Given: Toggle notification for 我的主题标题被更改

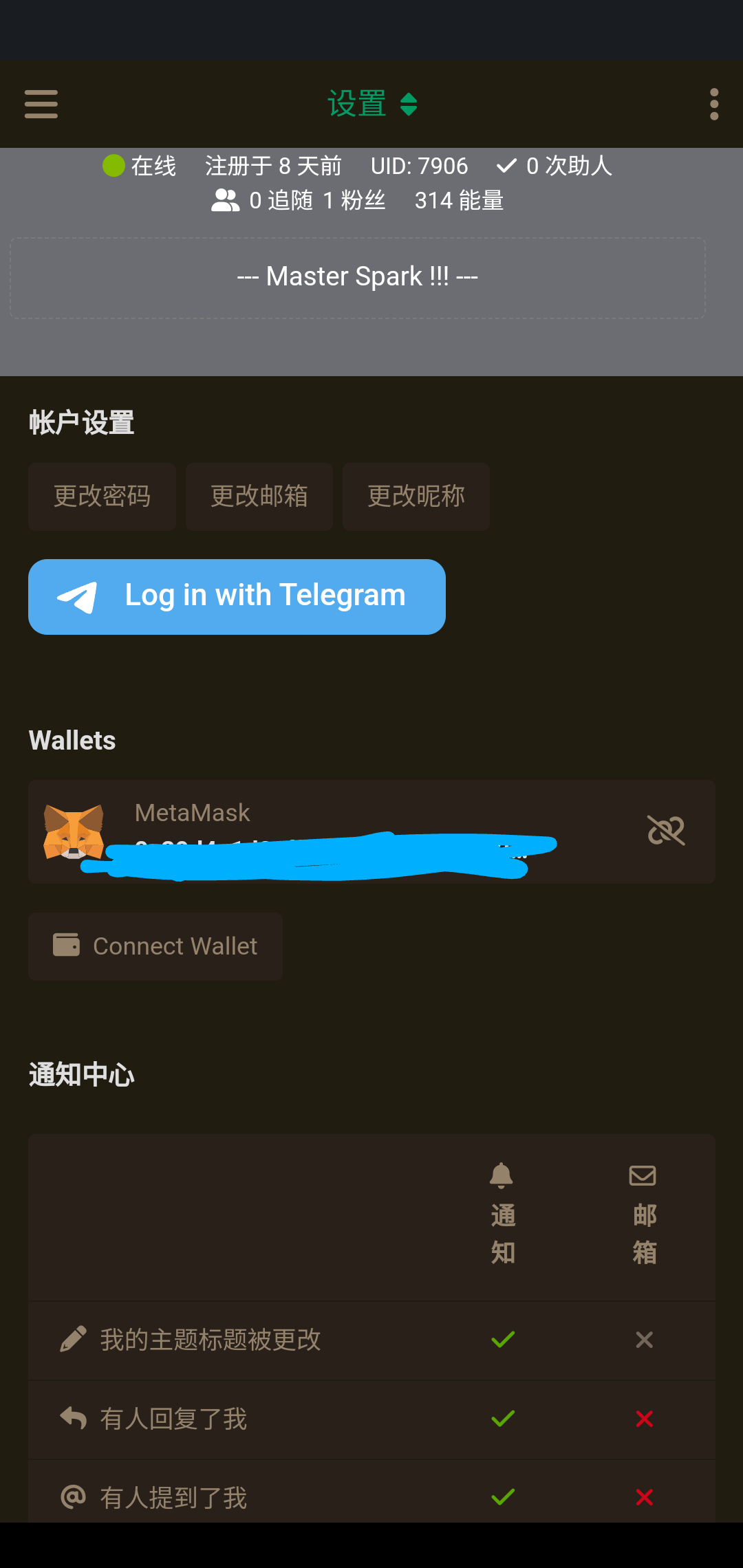Looking at the screenshot, I should [503, 1340].
